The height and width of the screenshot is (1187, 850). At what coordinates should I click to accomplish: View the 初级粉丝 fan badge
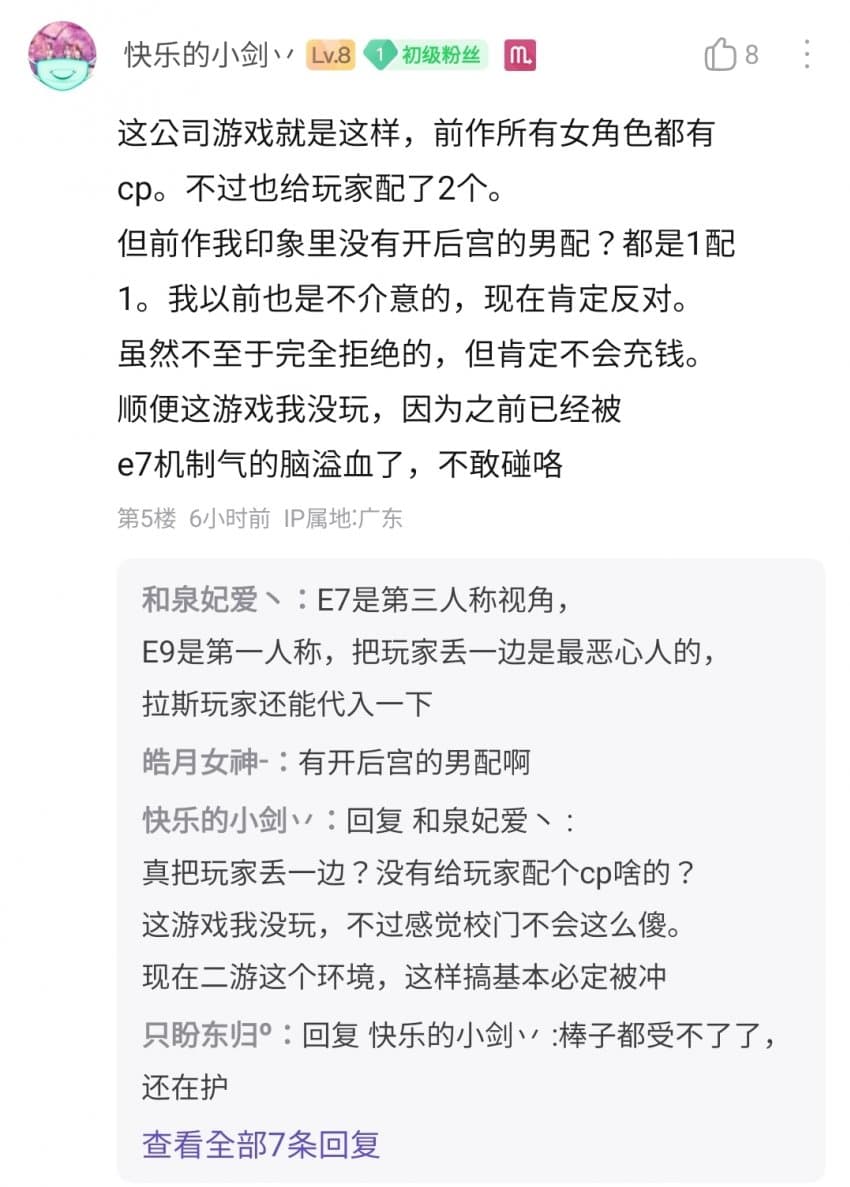(x=426, y=55)
